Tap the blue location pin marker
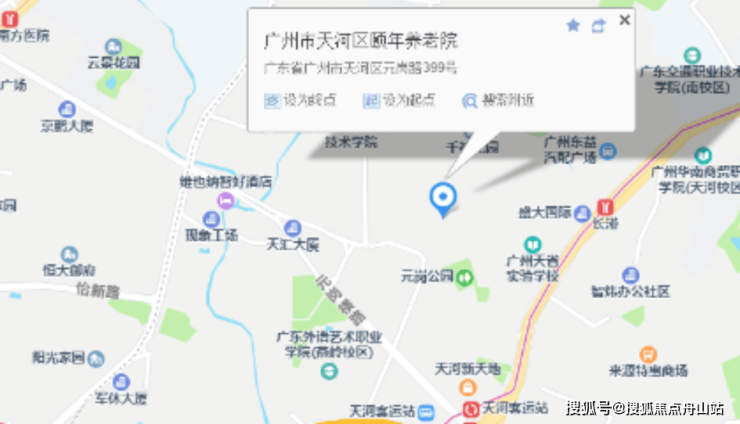740x424 pixels. pyautogui.click(x=441, y=198)
